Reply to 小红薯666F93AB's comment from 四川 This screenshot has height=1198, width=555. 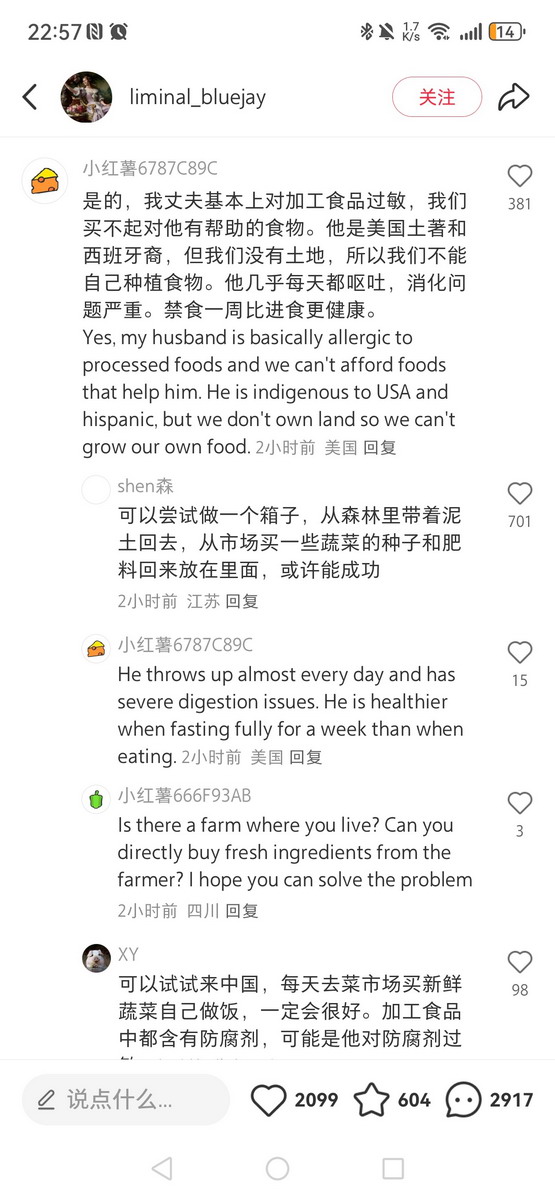[x=242, y=911]
